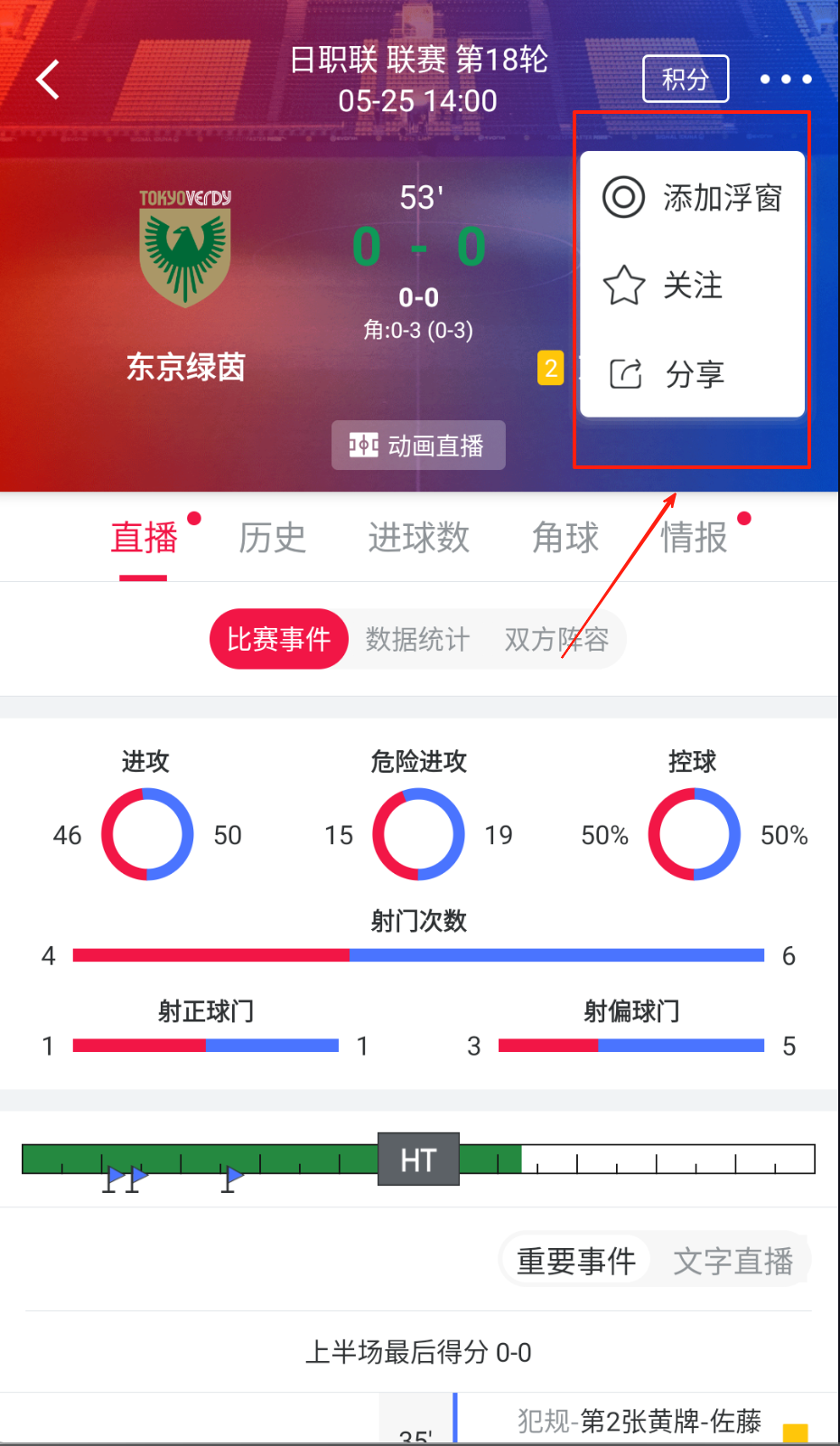Open the 角球 tab

[x=565, y=538]
